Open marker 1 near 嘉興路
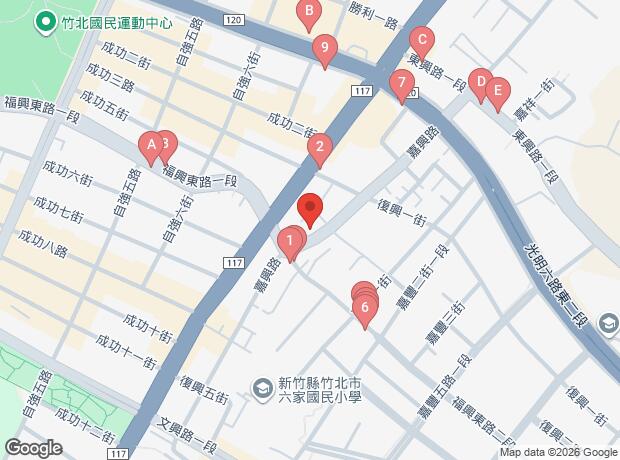Screen dimensions: 620x460 tap(290, 243)
